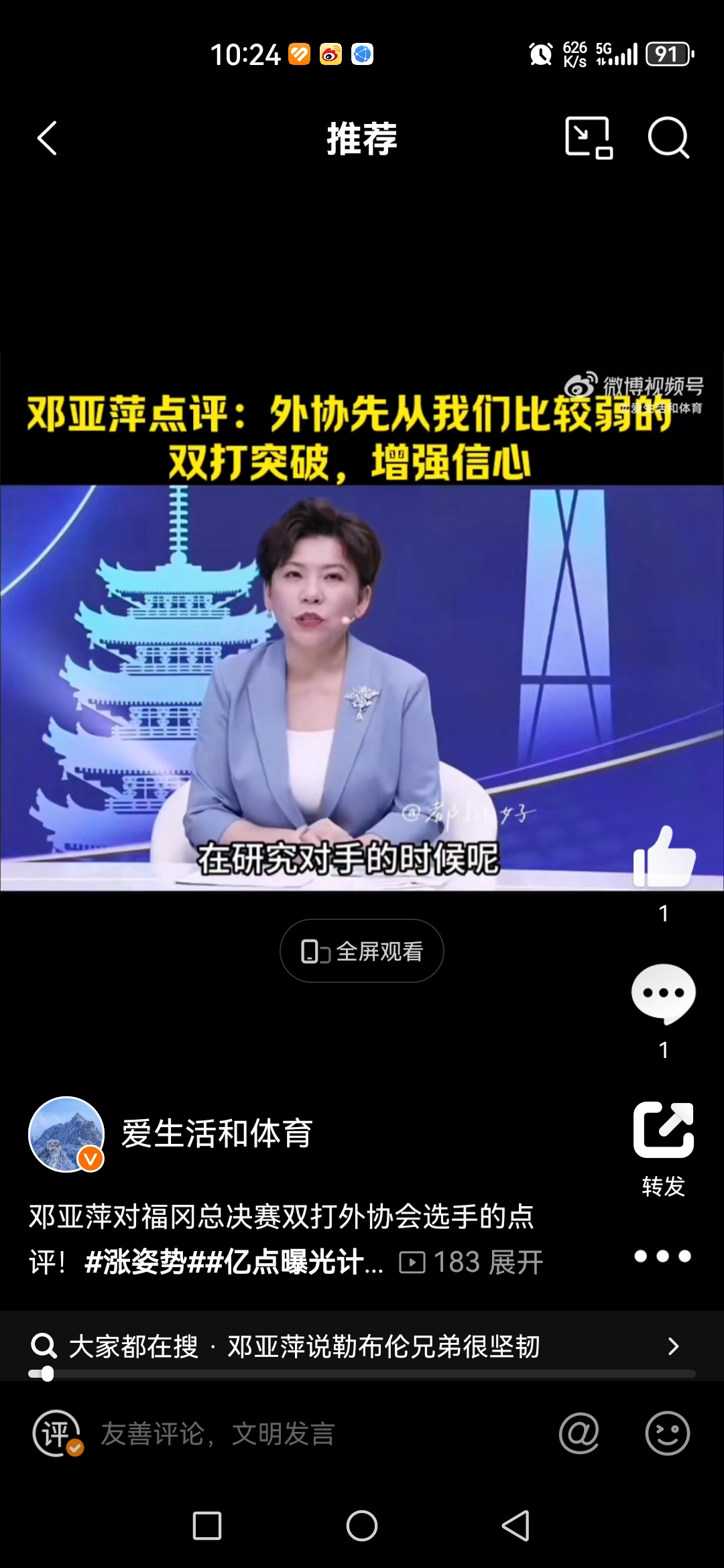
Task: Tap 全屏观看 to watch fullscreen
Action: click(361, 950)
